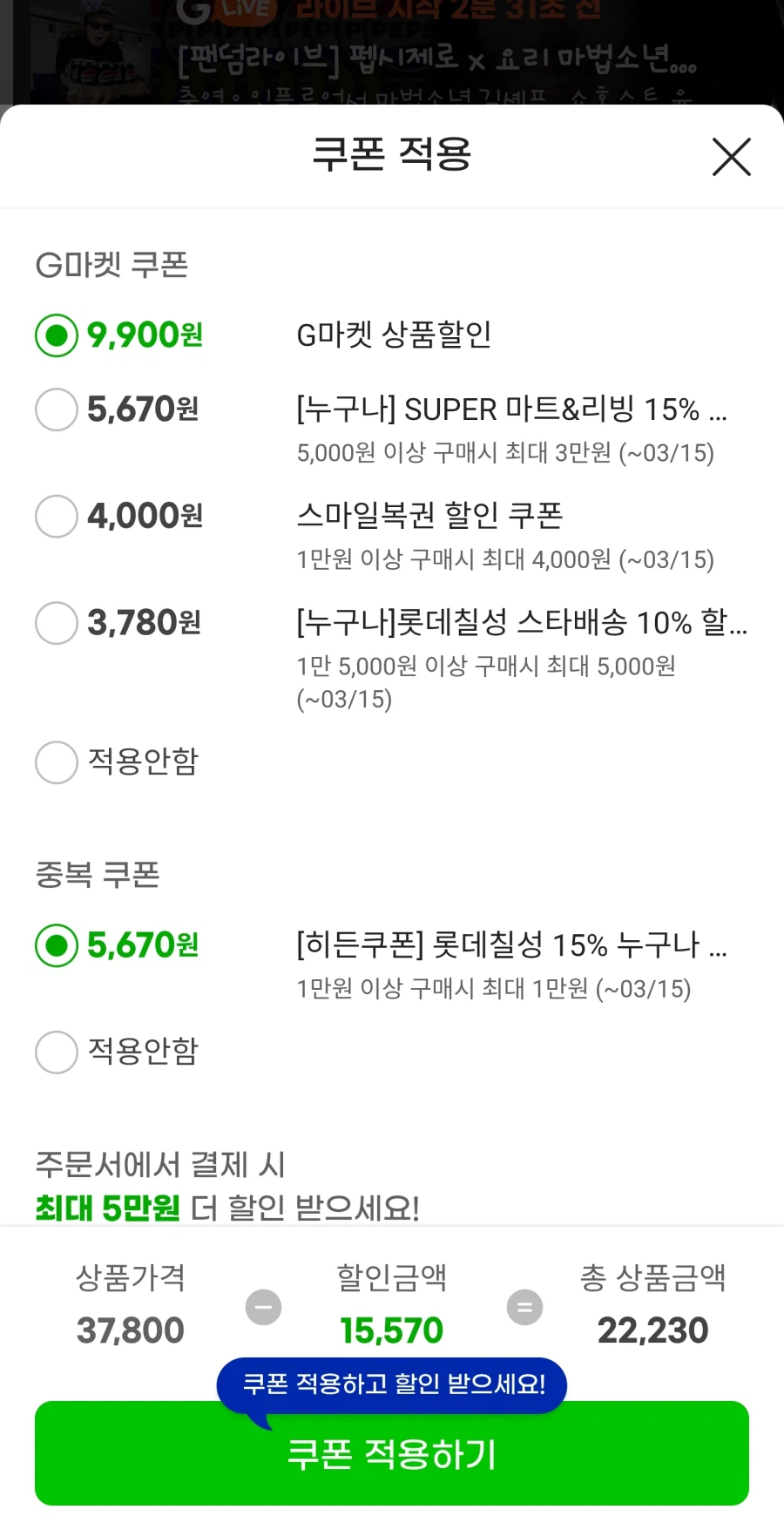Screen dimensions: 784x1523
Task: Choose 적용안함 under G마켓 쿠폰
Action: 56,762
